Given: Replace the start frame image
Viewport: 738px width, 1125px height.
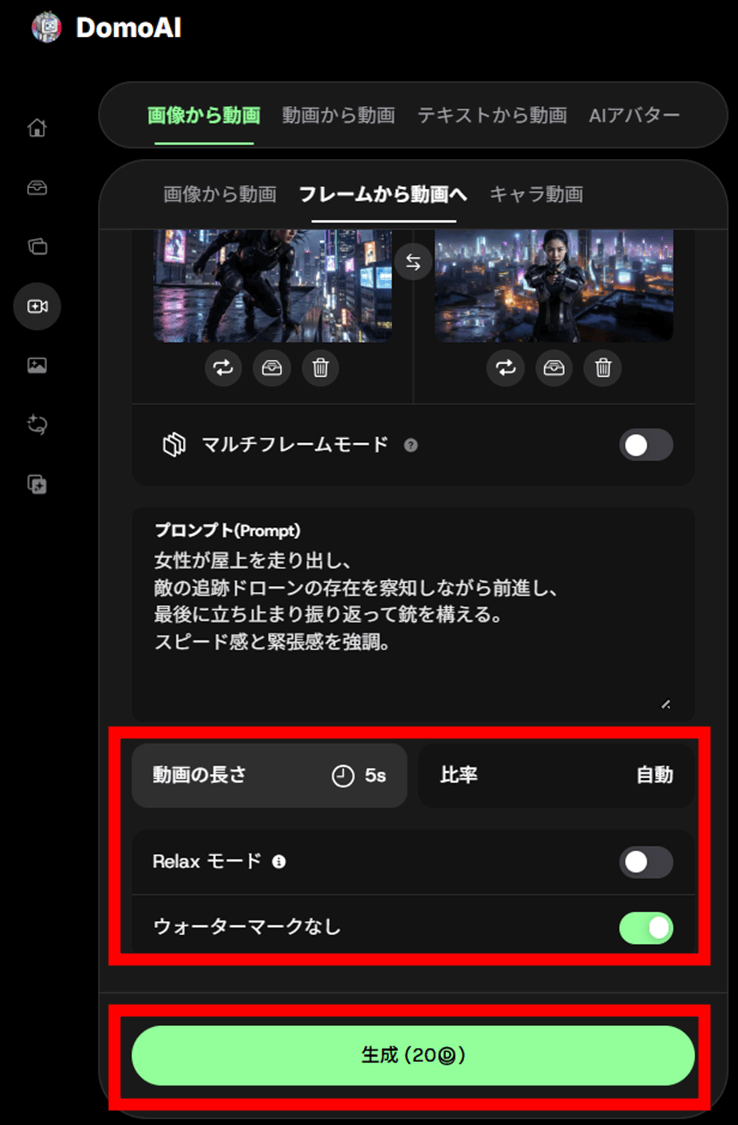Looking at the screenshot, I should [x=224, y=368].
